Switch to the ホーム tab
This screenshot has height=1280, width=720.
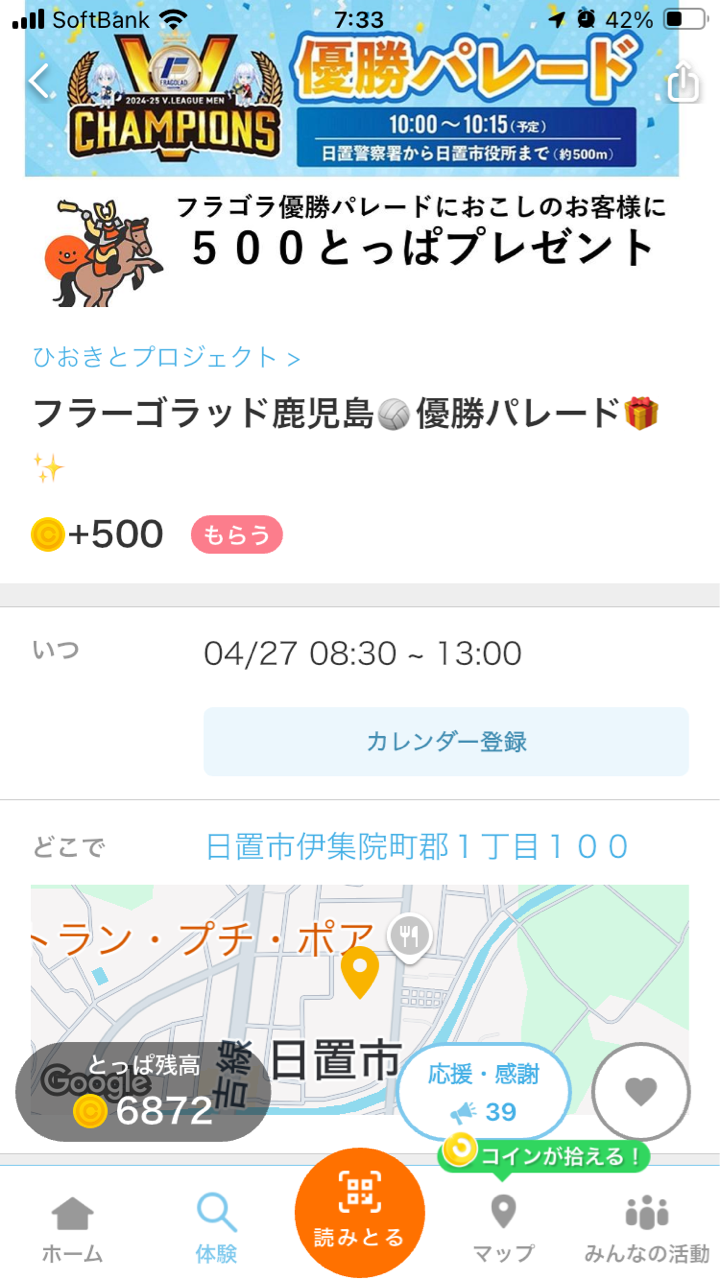72,1228
